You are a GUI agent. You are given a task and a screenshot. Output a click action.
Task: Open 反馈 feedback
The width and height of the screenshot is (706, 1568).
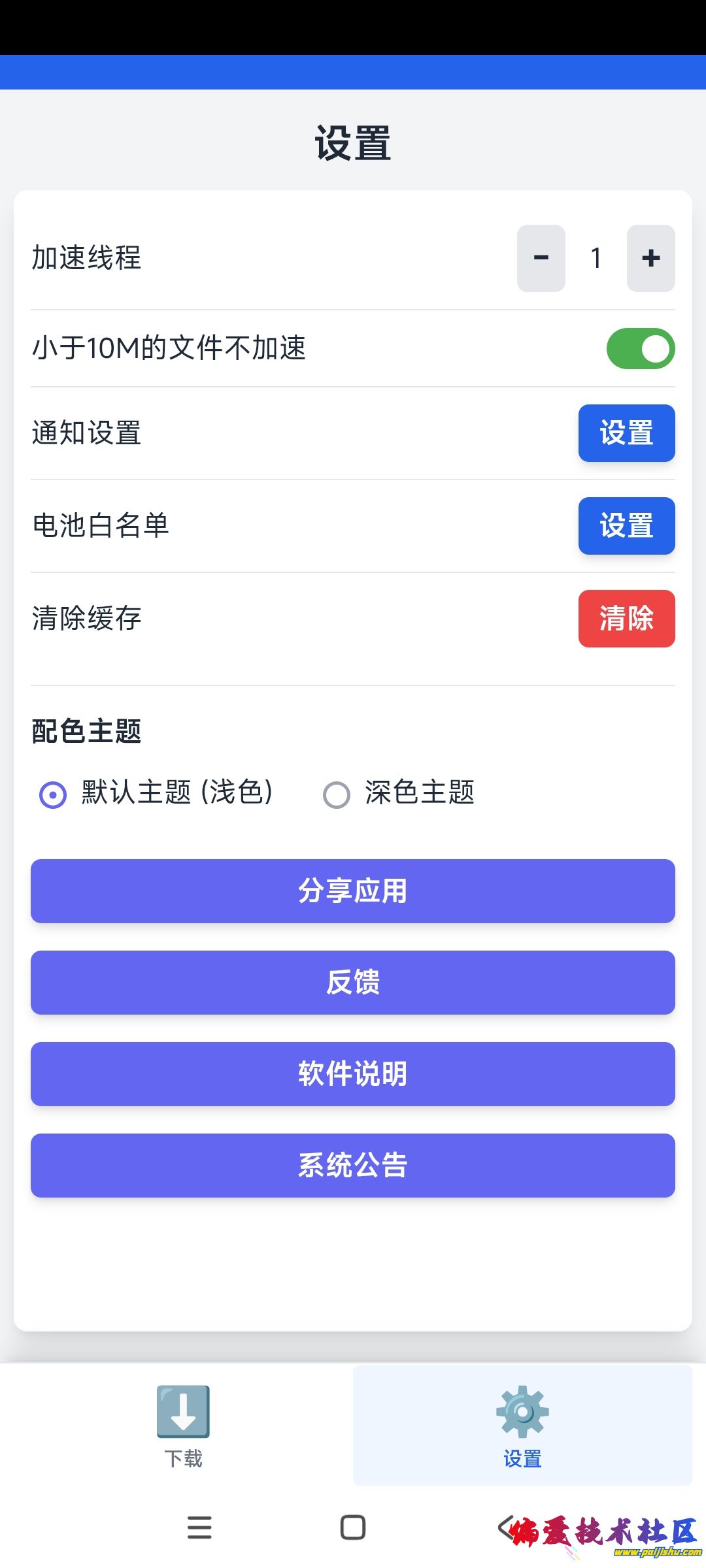tap(353, 983)
